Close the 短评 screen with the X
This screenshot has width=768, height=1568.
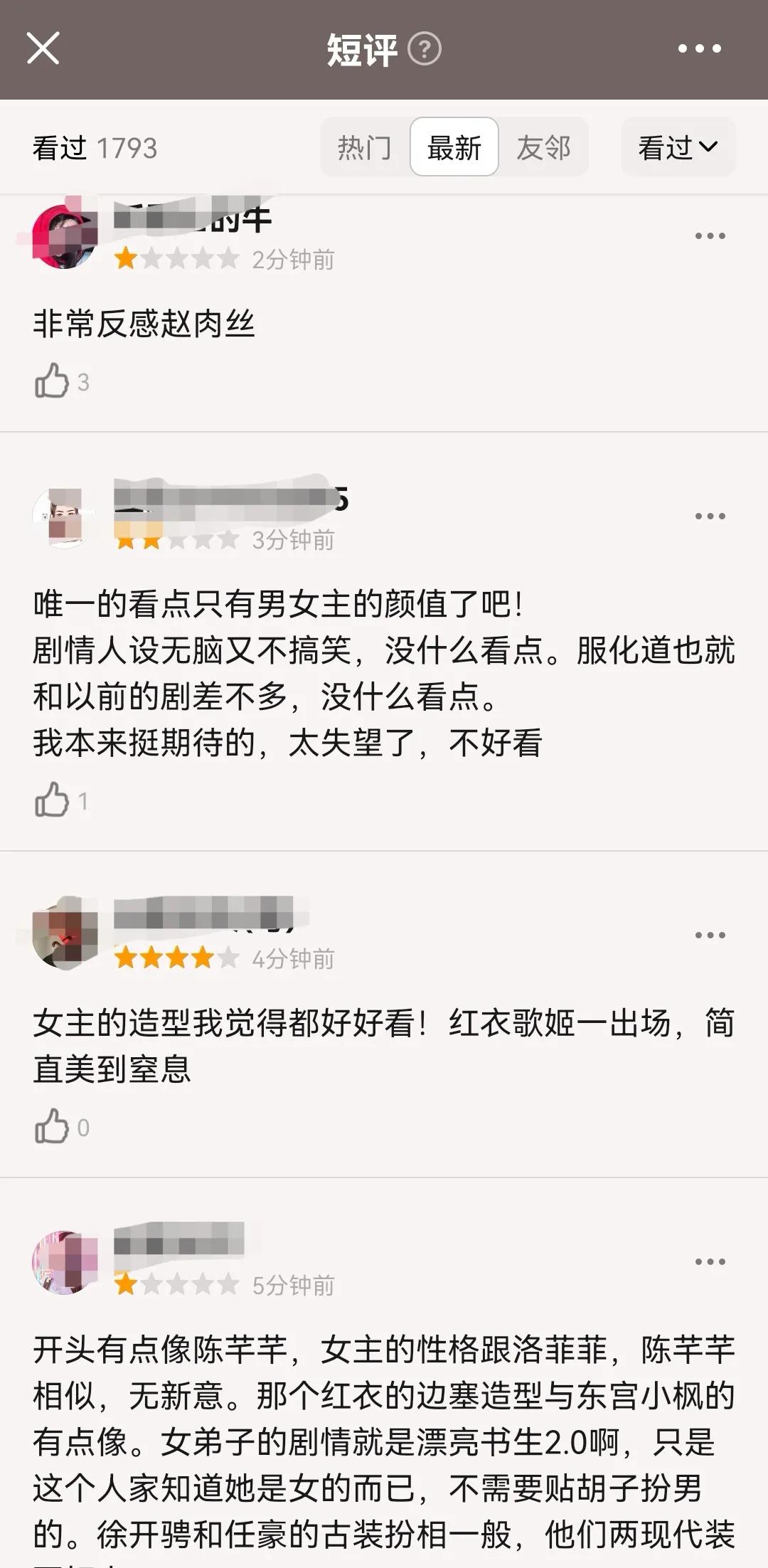click(44, 48)
